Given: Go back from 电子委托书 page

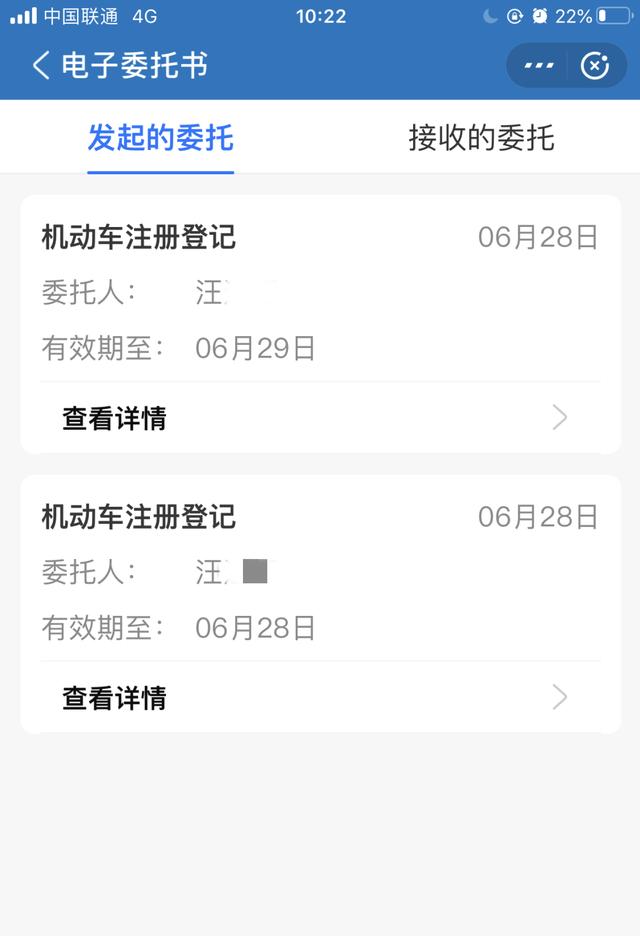Looking at the screenshot, I should click(x=40, y=66).
